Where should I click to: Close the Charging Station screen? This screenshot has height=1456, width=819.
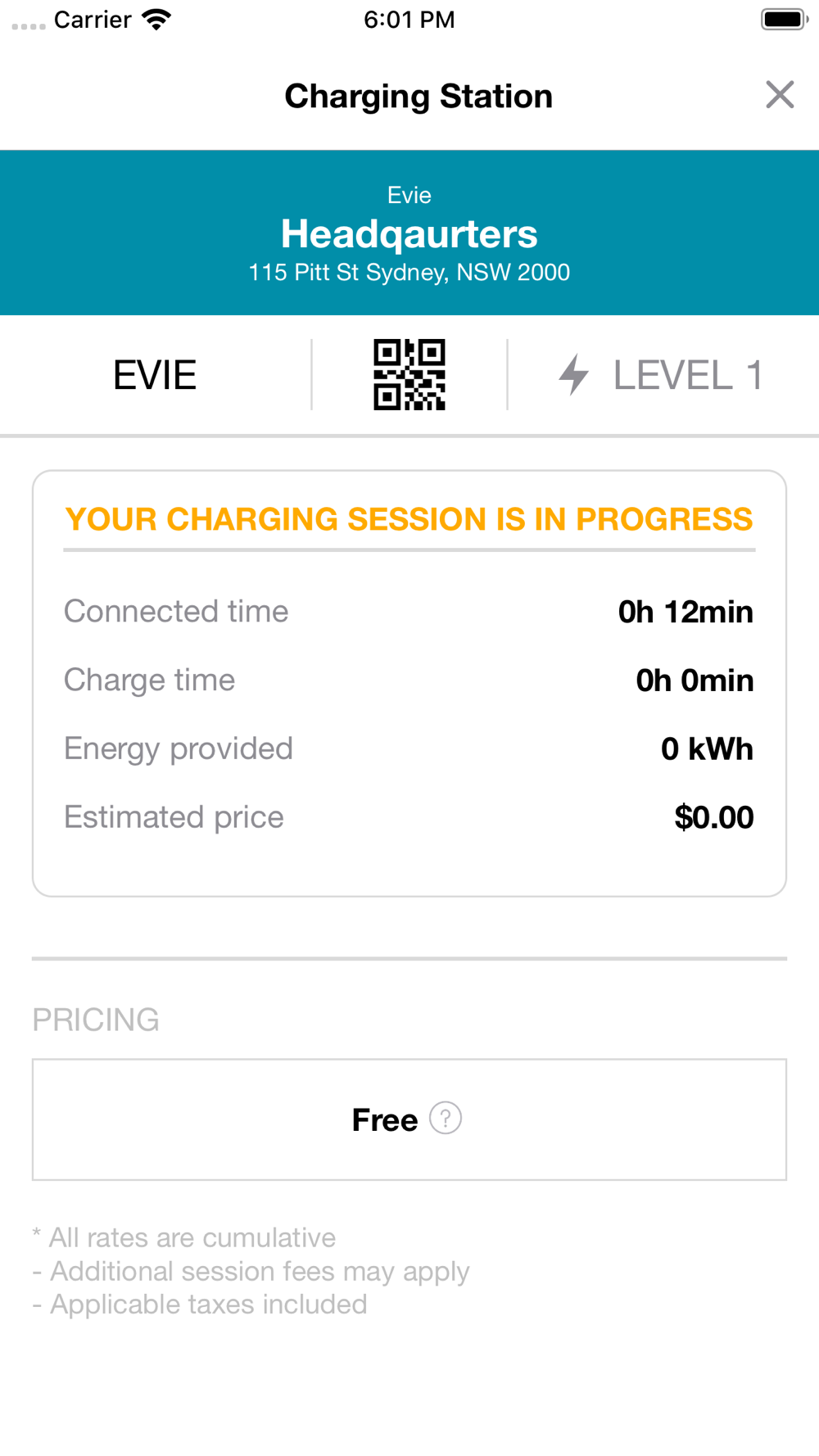click(x=780, y=95)
